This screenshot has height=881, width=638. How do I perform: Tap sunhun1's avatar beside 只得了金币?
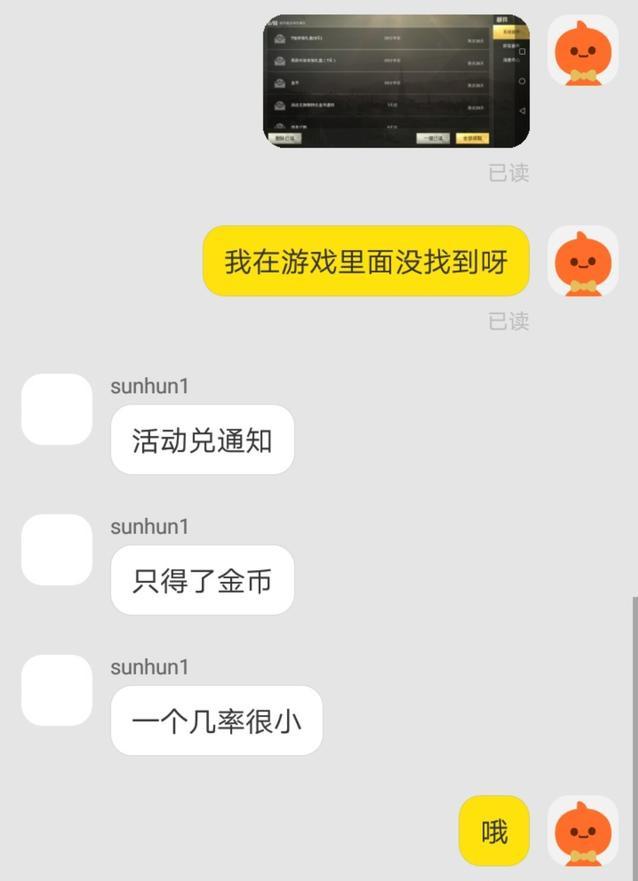pyautogui.click(x=57, y=550)
